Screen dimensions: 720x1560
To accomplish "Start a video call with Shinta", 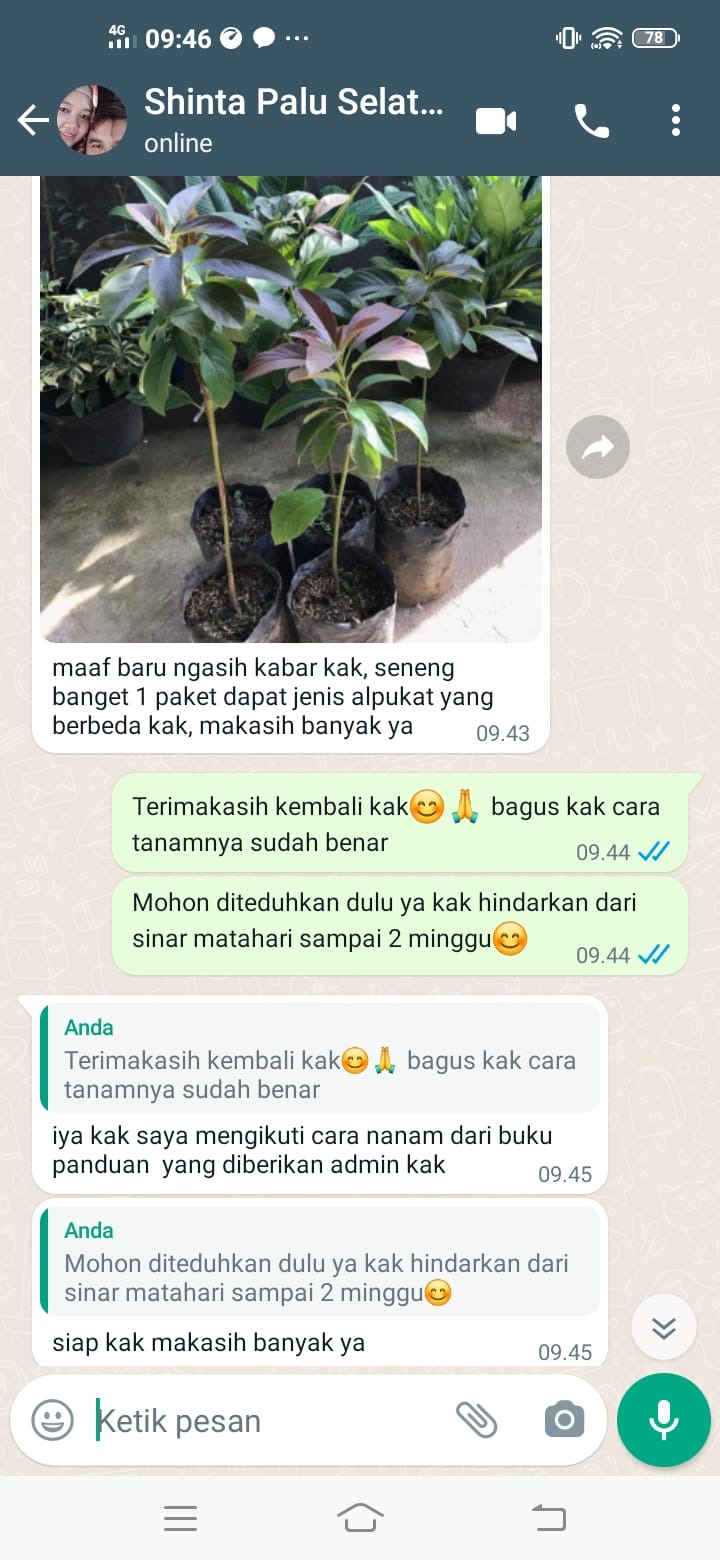I will tap(496, 121).
